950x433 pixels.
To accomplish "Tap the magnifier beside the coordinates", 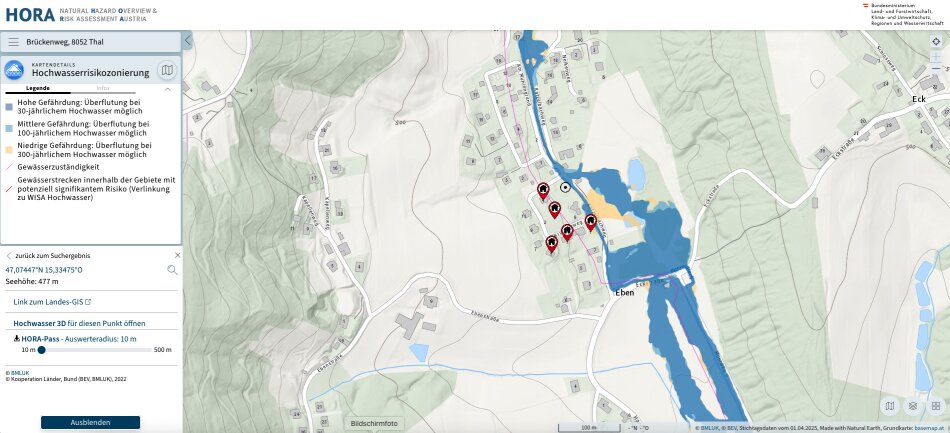I will pos(172,270).
